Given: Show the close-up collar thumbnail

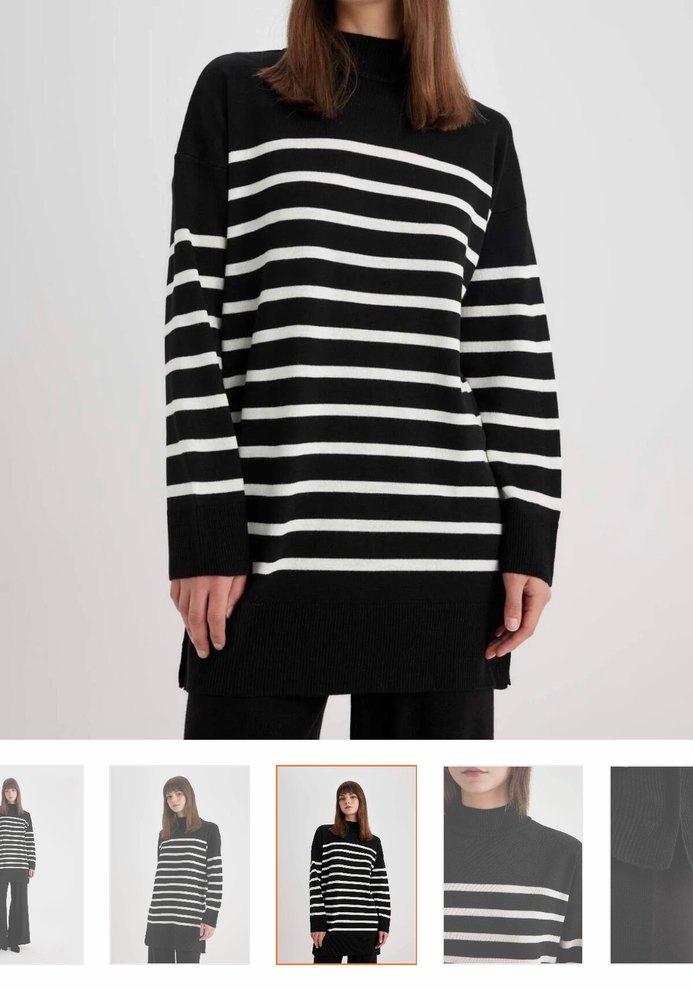Looking at the screenshot, I should tap(513, 864).
